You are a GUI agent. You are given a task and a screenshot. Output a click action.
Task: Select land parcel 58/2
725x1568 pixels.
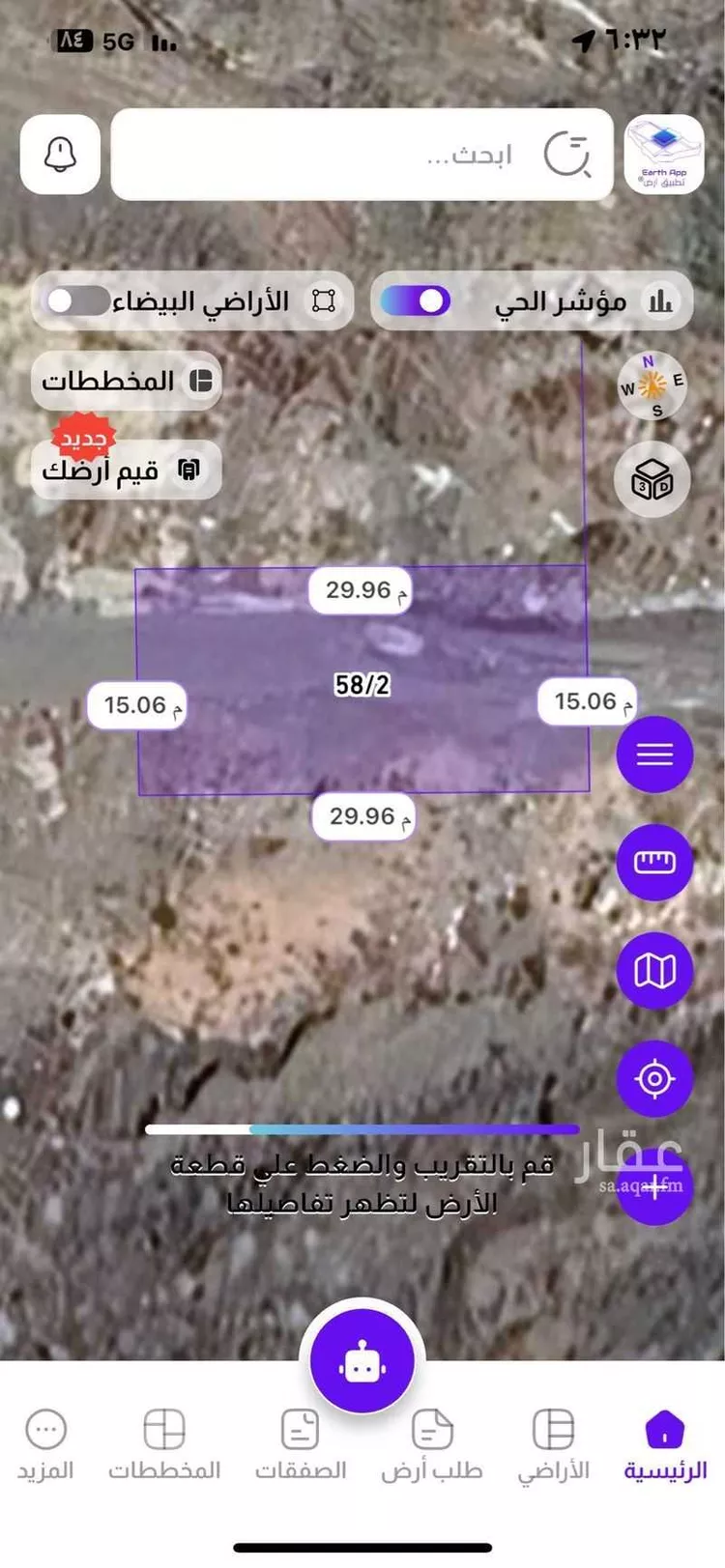click(362, 685)
